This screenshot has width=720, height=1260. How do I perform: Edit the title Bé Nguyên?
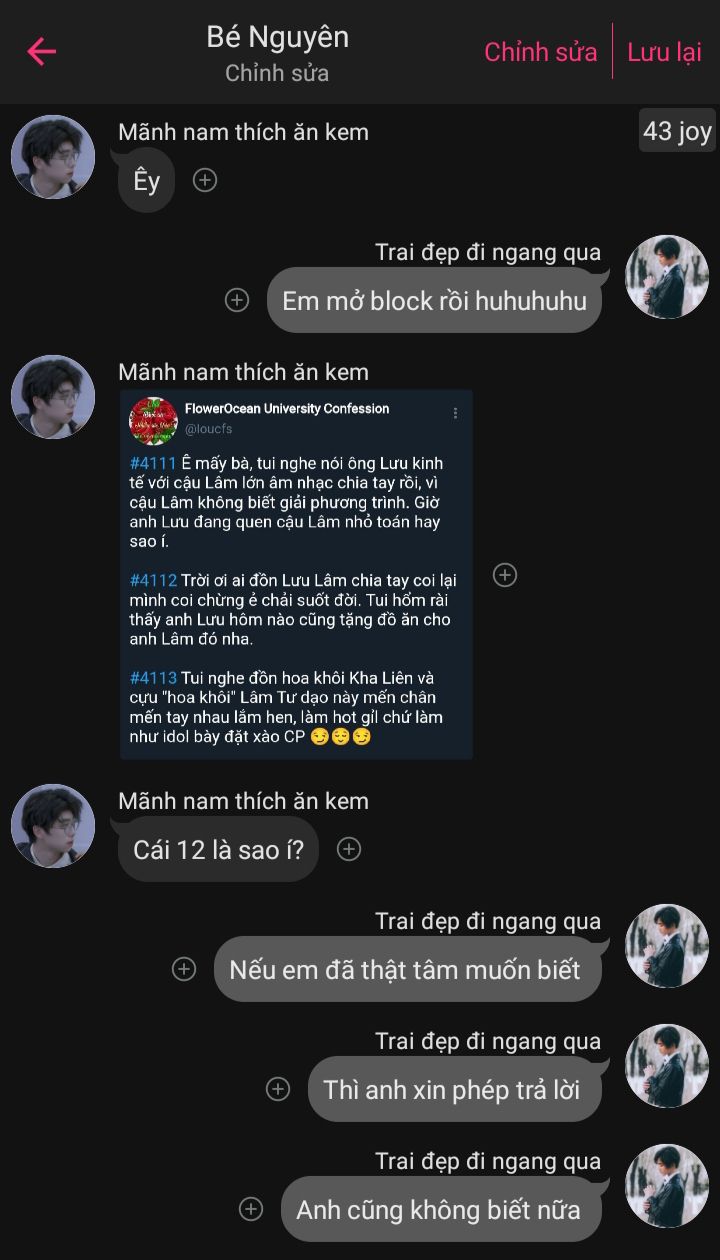[x=277, y=37]
